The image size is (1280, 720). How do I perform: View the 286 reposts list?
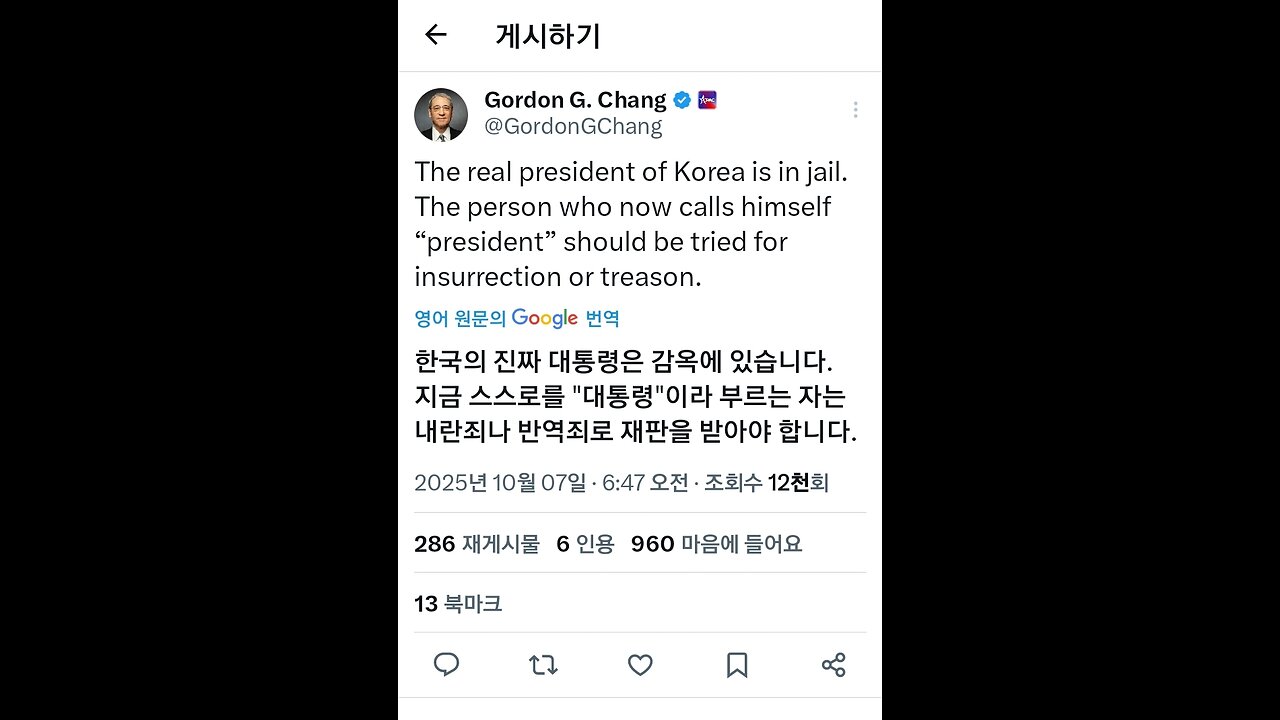(x=476, y=544)
